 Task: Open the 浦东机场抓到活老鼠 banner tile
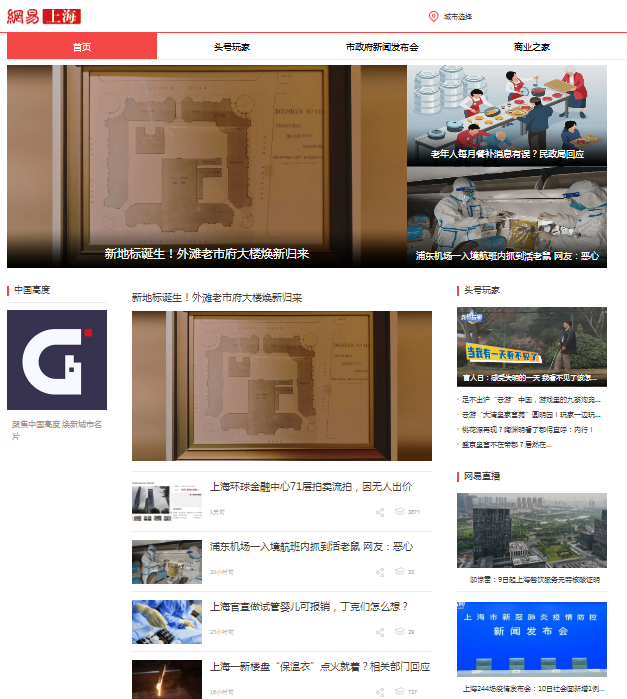point(506,216)
